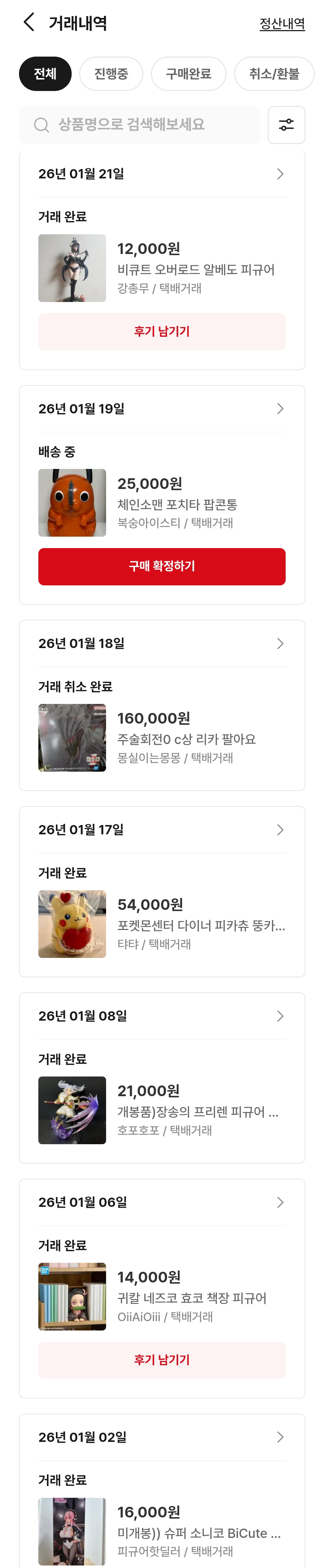The image size is (324, 1568).
Task: Open the 슈퍼 소니코 BiCute order
Action: click(199, 1533)
